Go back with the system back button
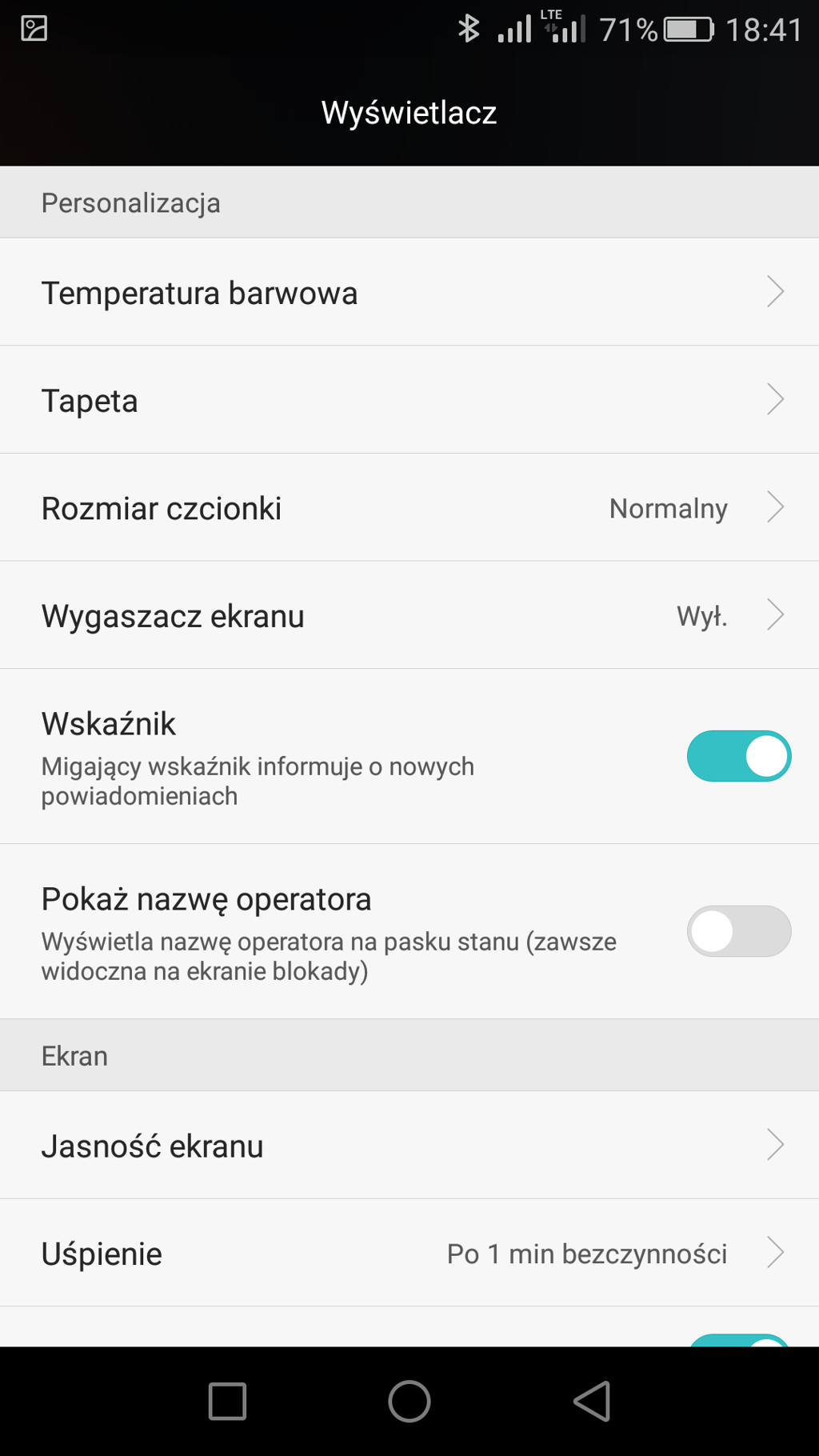The image size is (819, 1456). 593,1401
